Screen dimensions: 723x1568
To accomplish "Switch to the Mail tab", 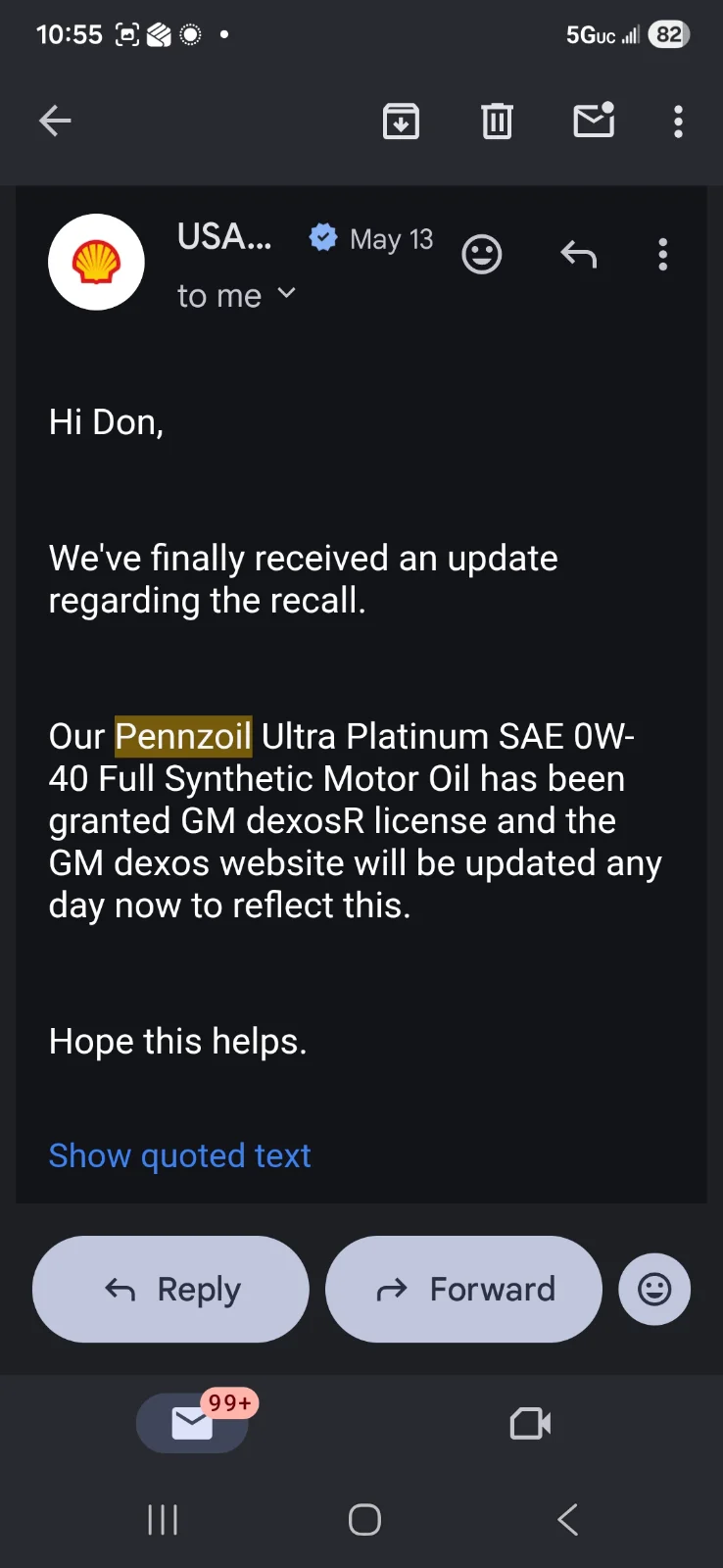I will (193, 1423).
